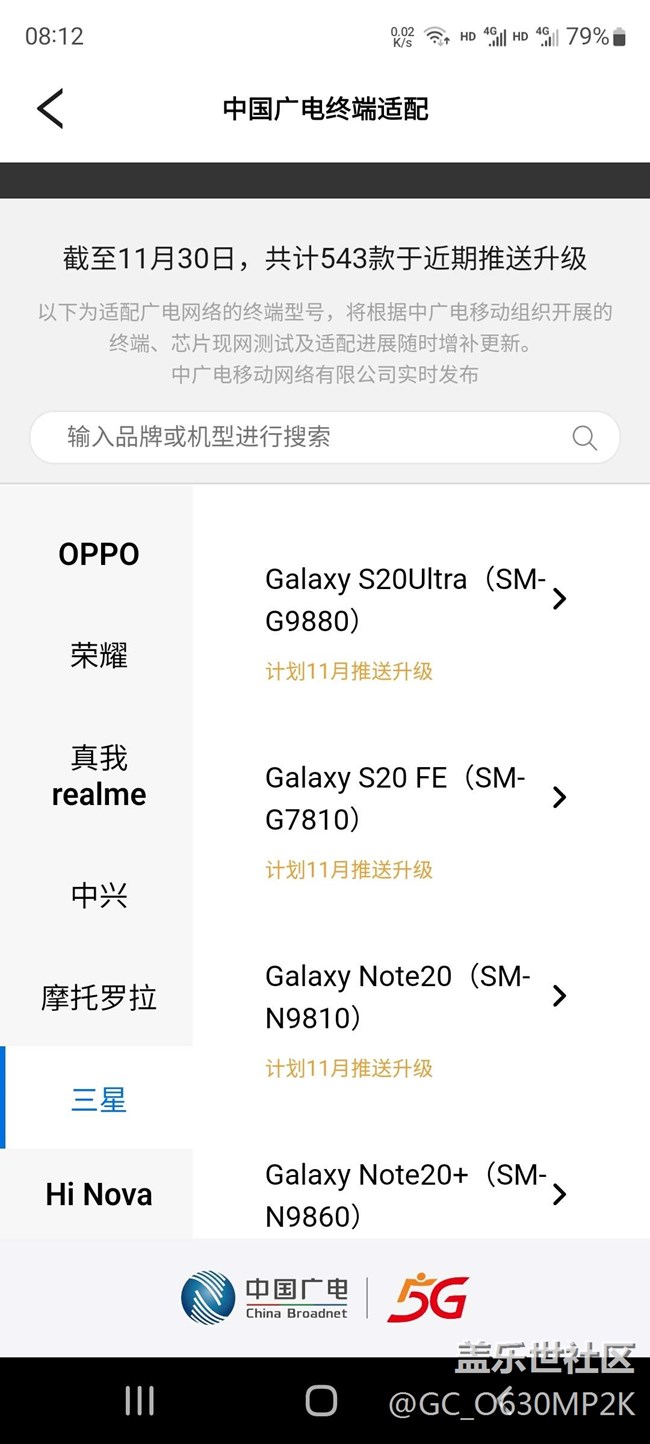Go back using the top arrow

tap(50, 108)
